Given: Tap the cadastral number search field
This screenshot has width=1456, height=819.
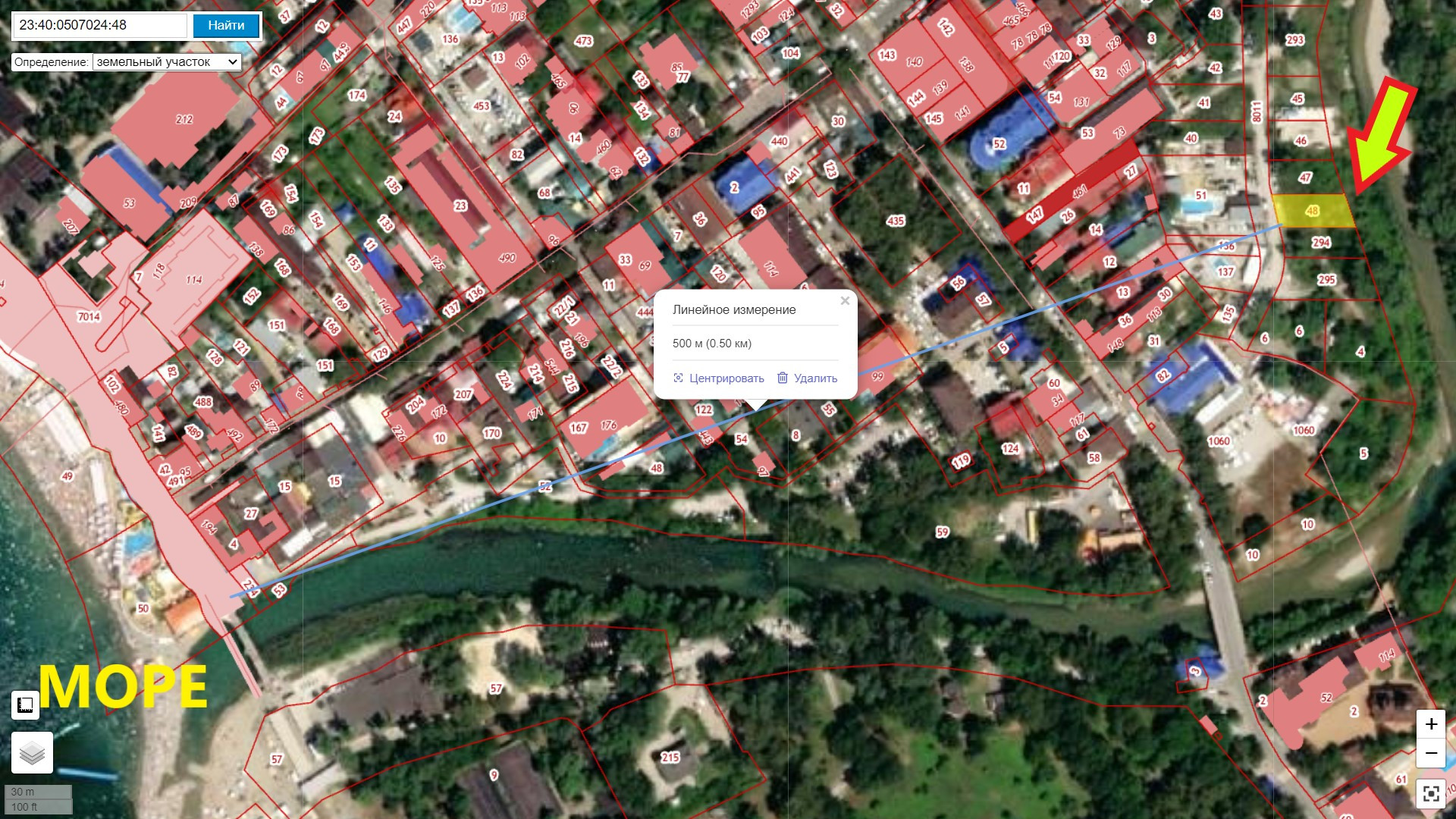Looking at the screenshot, I should (x=99, y=25).
